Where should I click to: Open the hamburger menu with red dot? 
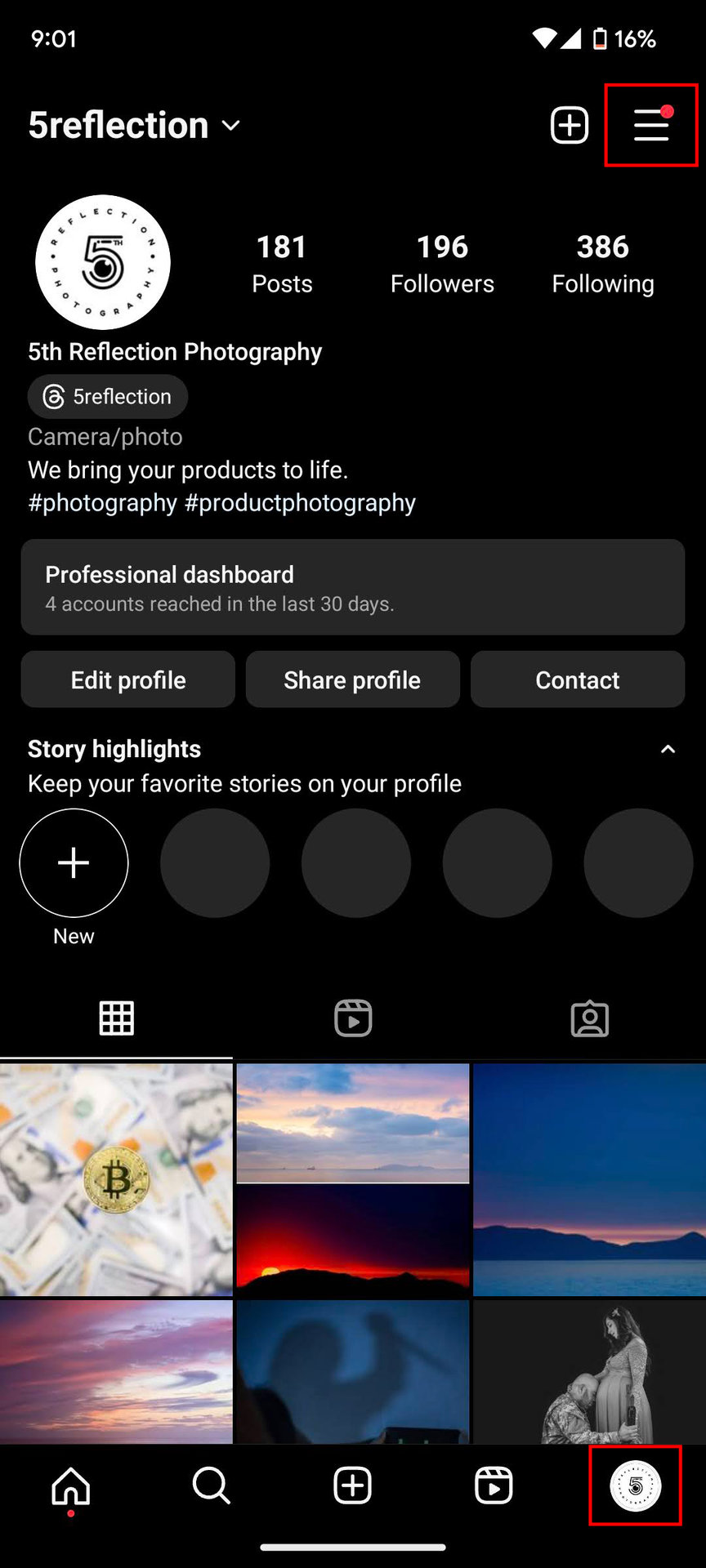pos(651,125)
